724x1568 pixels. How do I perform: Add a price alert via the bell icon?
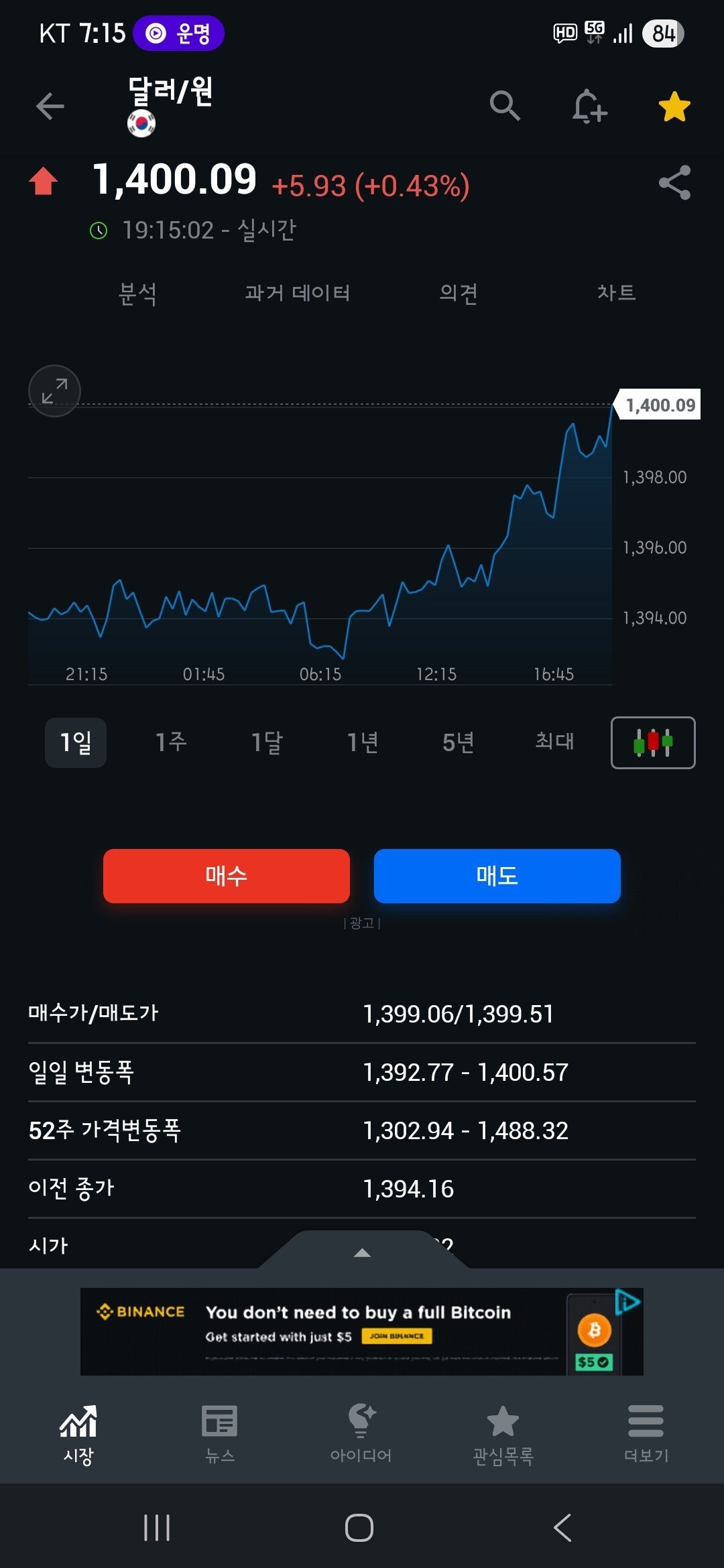point(590,107)
